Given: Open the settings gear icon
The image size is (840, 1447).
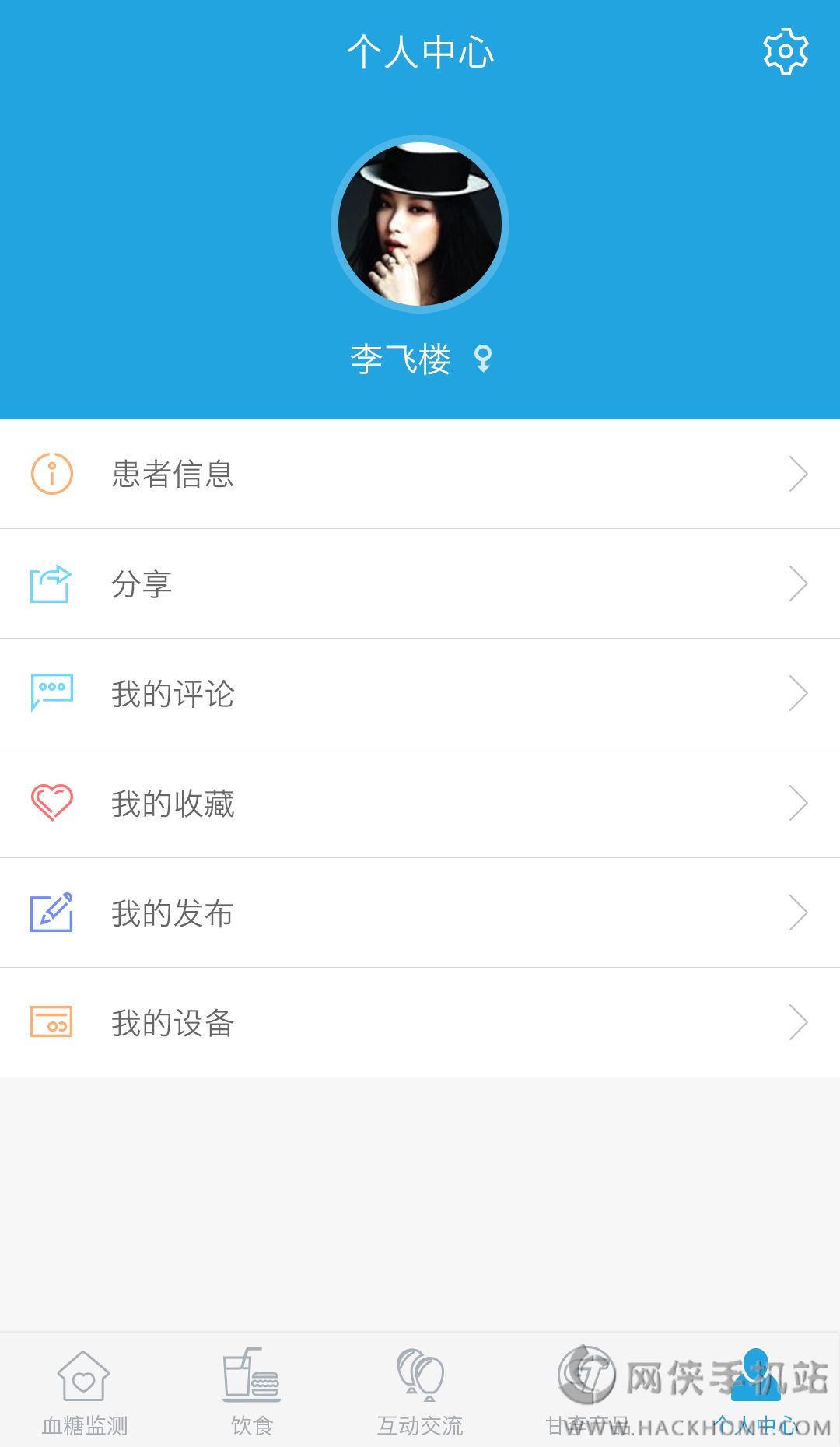Looking at the screenshot, I should click(x=786, y=51).
